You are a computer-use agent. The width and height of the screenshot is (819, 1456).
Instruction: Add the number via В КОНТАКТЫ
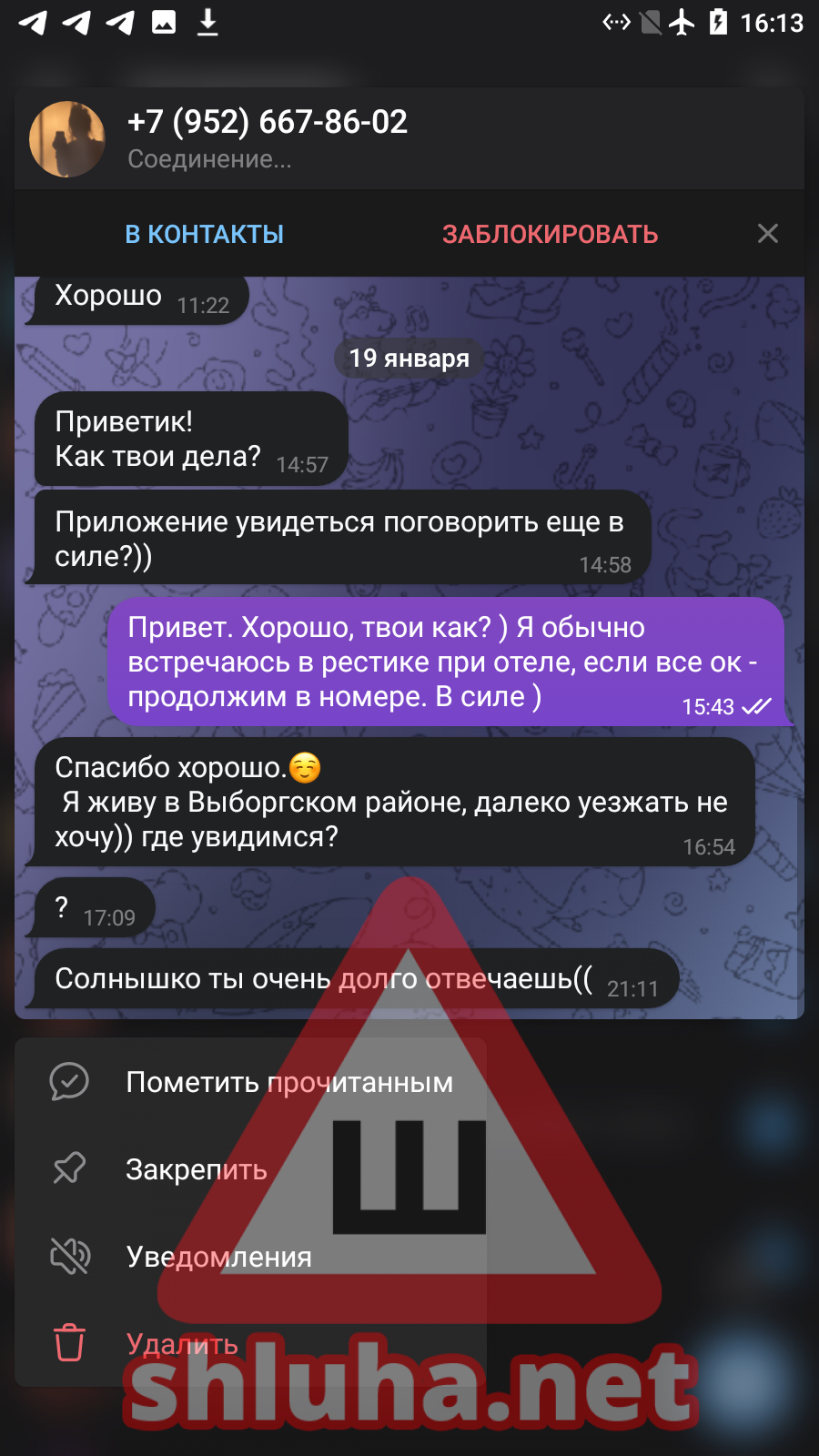(204, 234)
